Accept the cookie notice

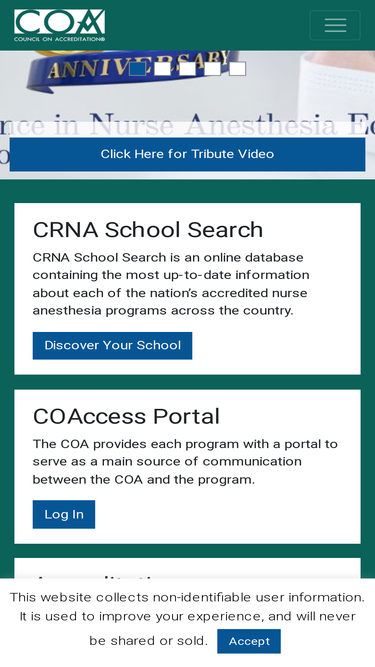[249, 641]
